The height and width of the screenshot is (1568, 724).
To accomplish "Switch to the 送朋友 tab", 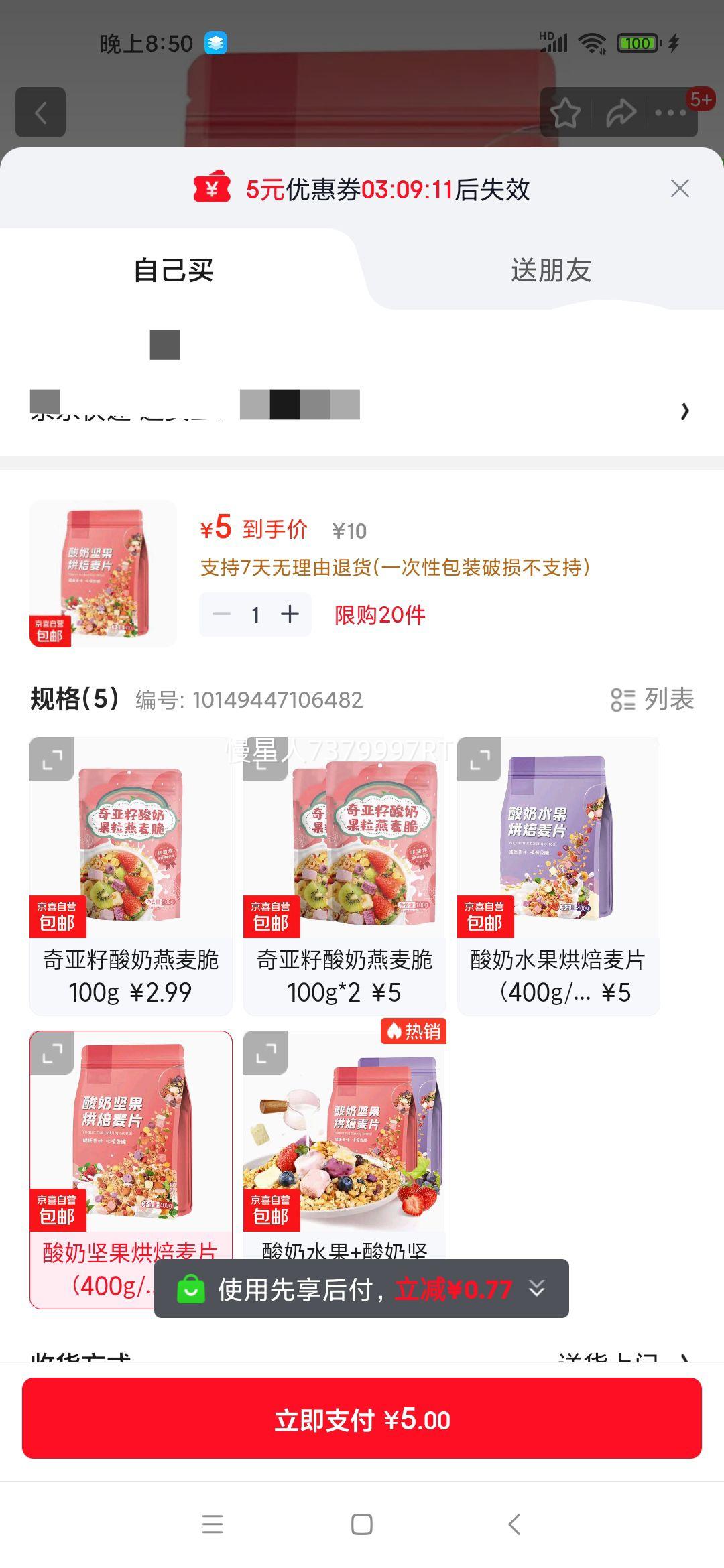I will click(x=550, y=269).
